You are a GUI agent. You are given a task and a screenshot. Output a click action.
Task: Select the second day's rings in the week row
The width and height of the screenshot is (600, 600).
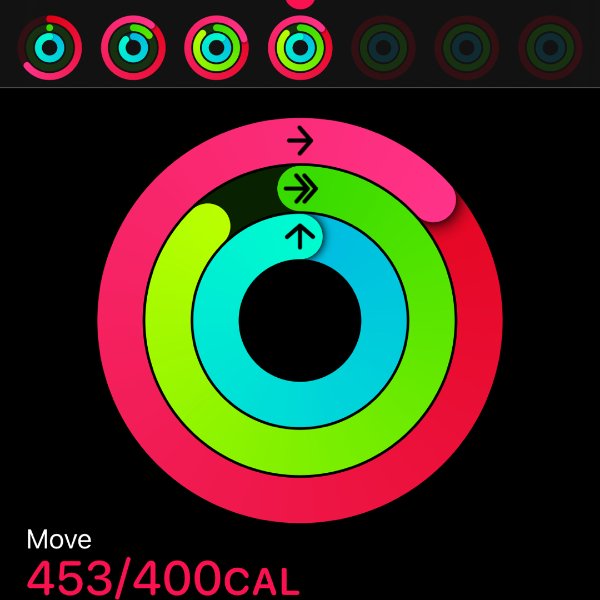coord(133,46)
